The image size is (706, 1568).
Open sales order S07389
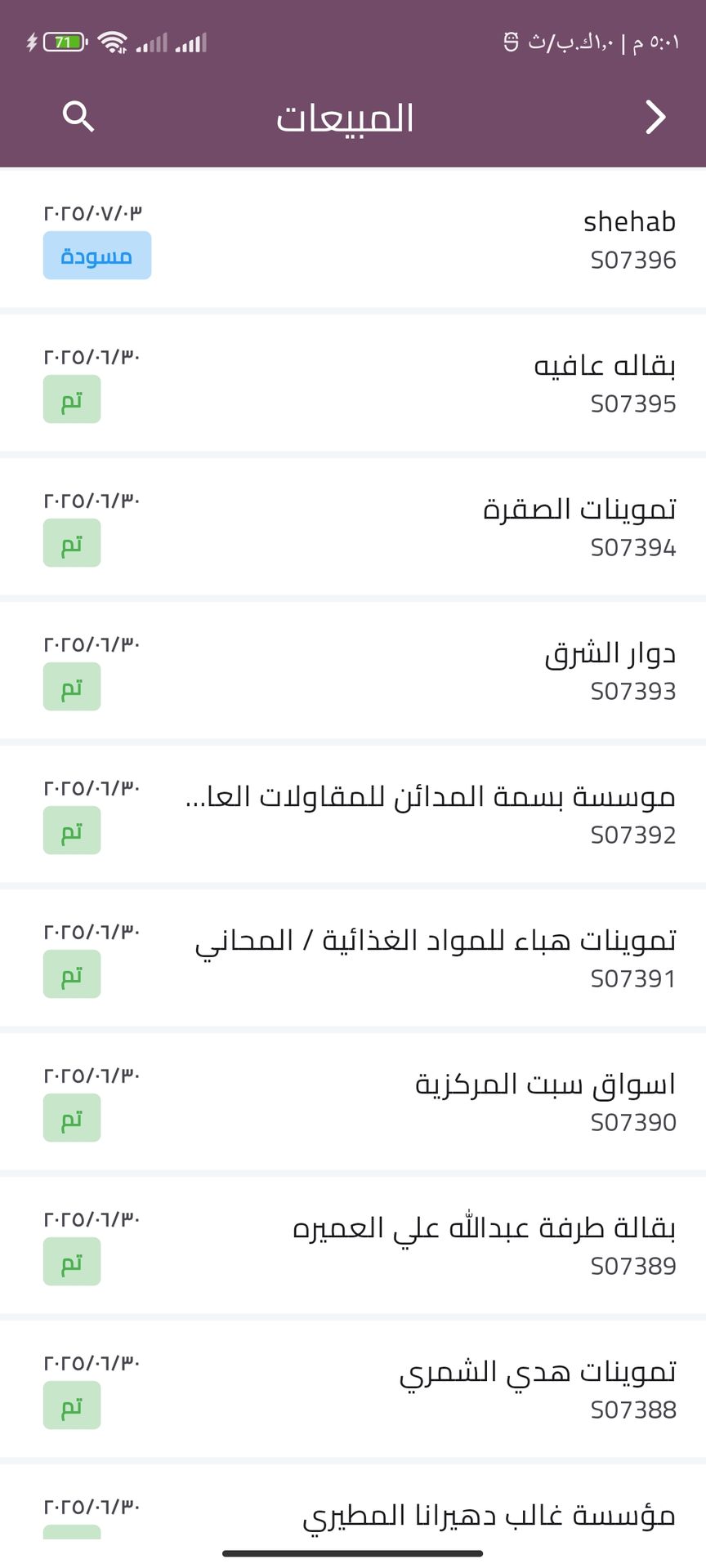[353, 1245]
